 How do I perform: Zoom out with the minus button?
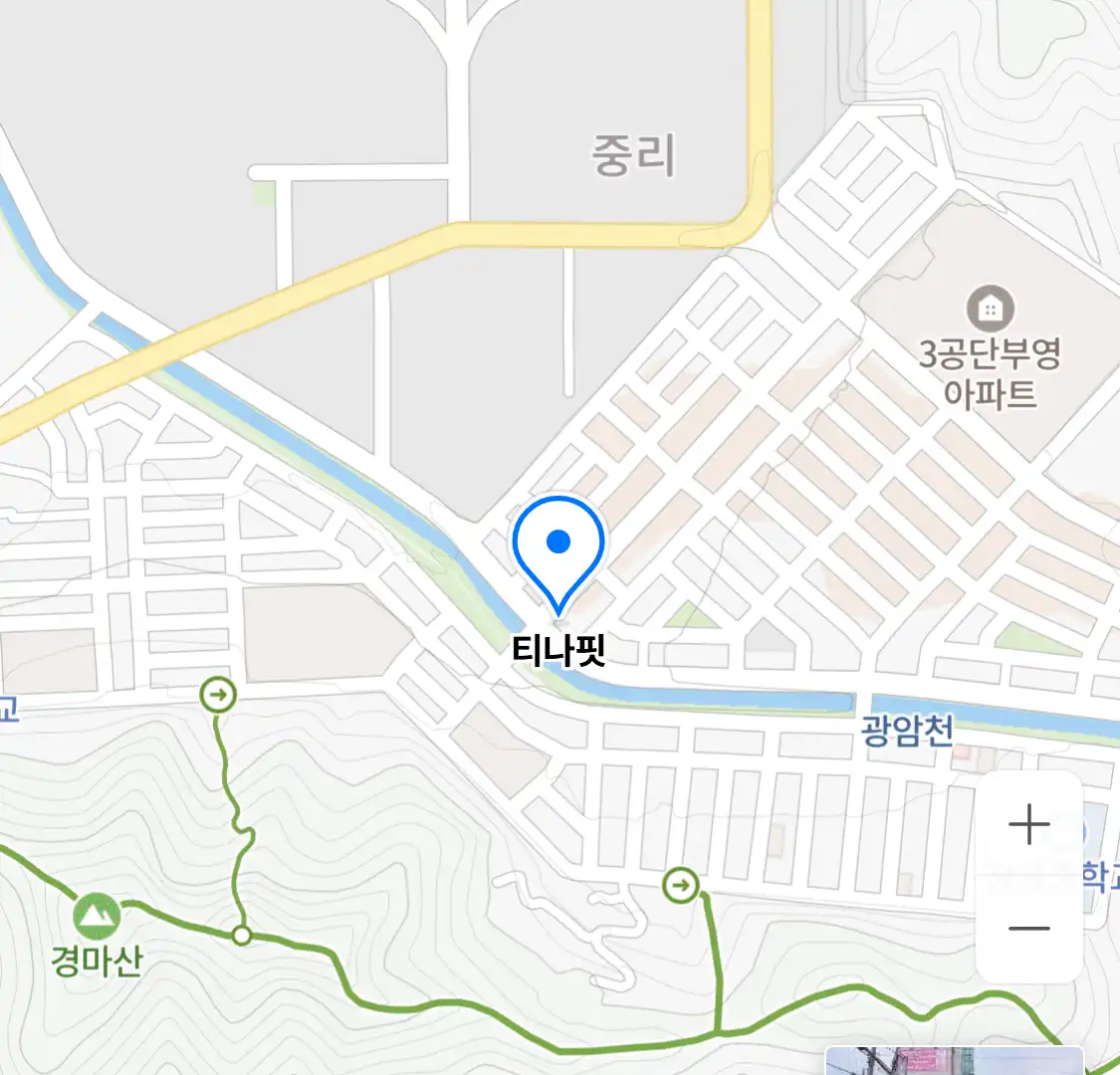[x=1028, y=929]
